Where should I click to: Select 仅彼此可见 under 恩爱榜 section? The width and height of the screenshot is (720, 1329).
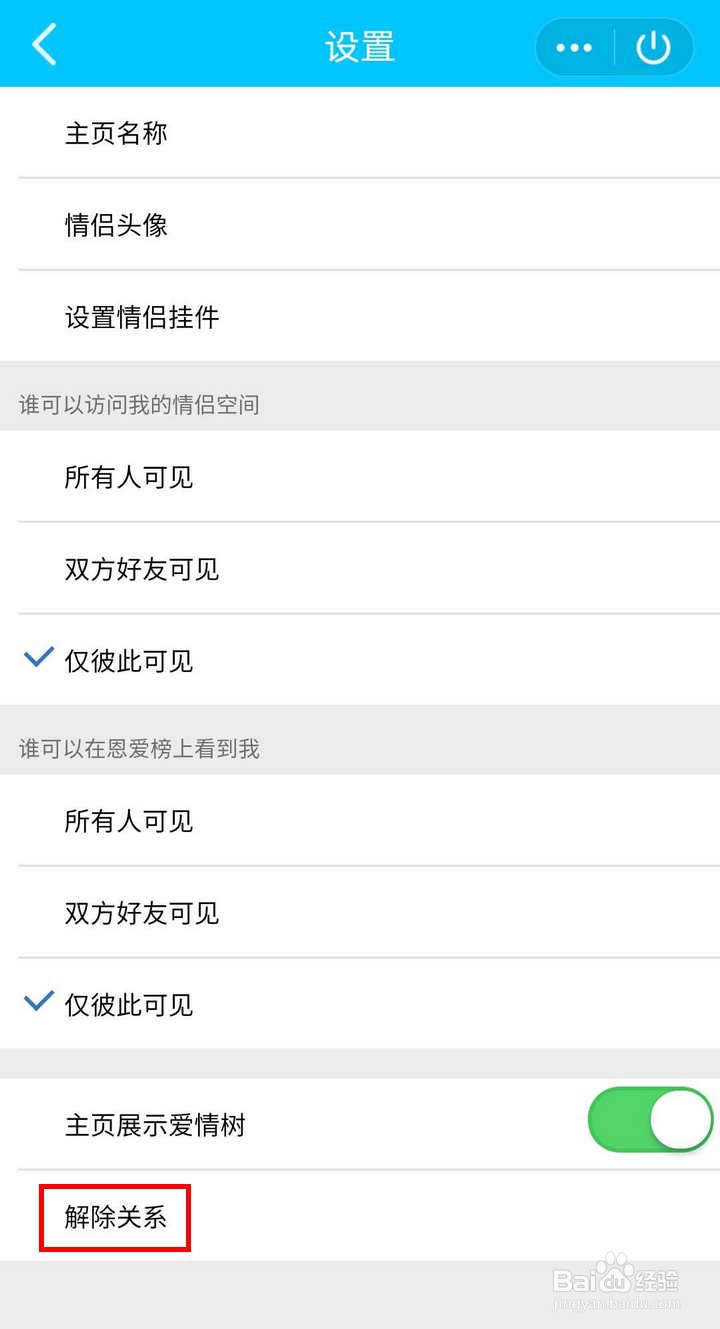click(x=128, y=1005)
